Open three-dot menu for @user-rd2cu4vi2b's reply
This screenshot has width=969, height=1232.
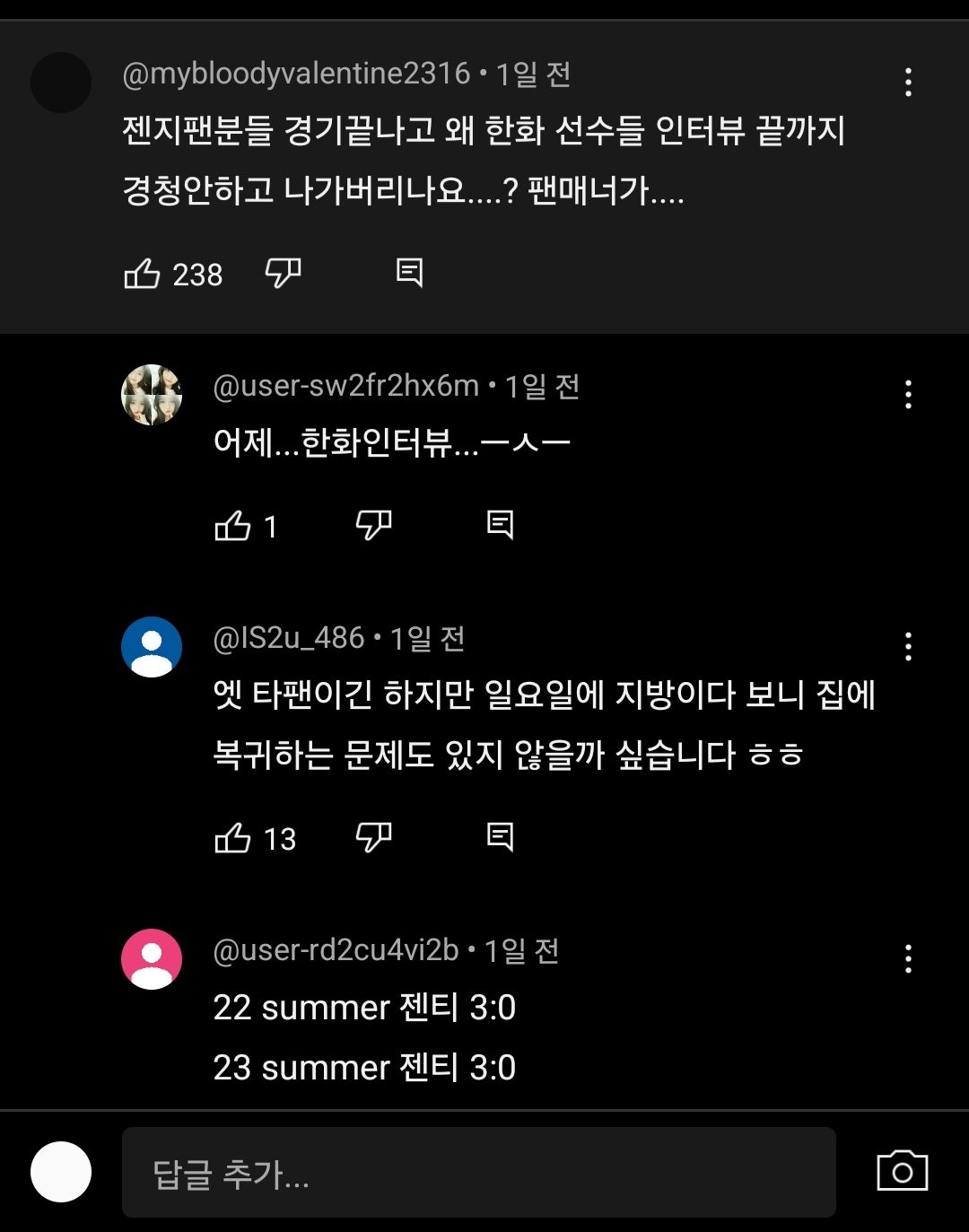pyautogui.click(x=908, y=958)
